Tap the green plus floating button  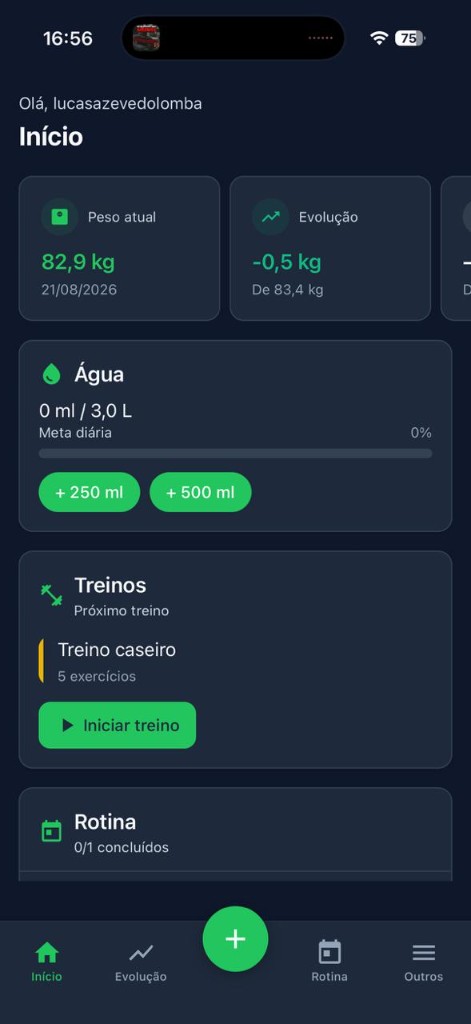(x=235, y=939)
